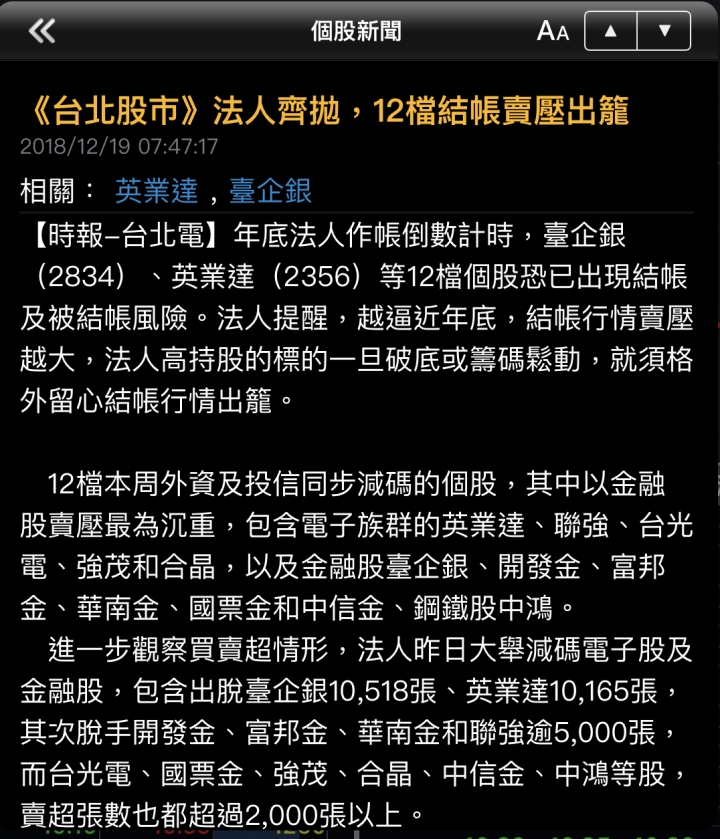Image resolution: width=720 pixels, height=839 pixels.
Task: Jump to the previous news article
Action: pos(611,31)
